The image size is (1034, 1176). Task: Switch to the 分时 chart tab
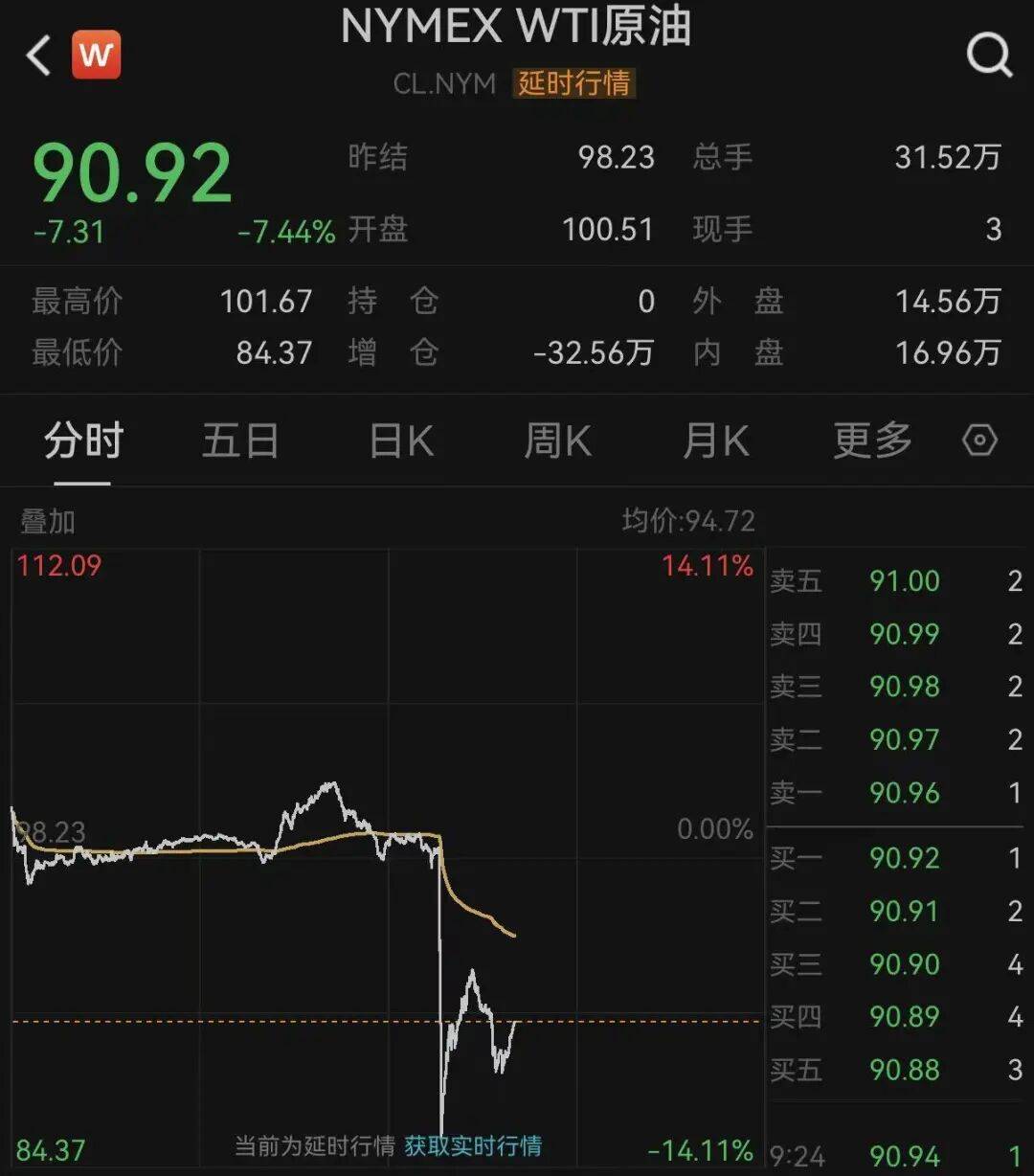click(x=83, y=441)
